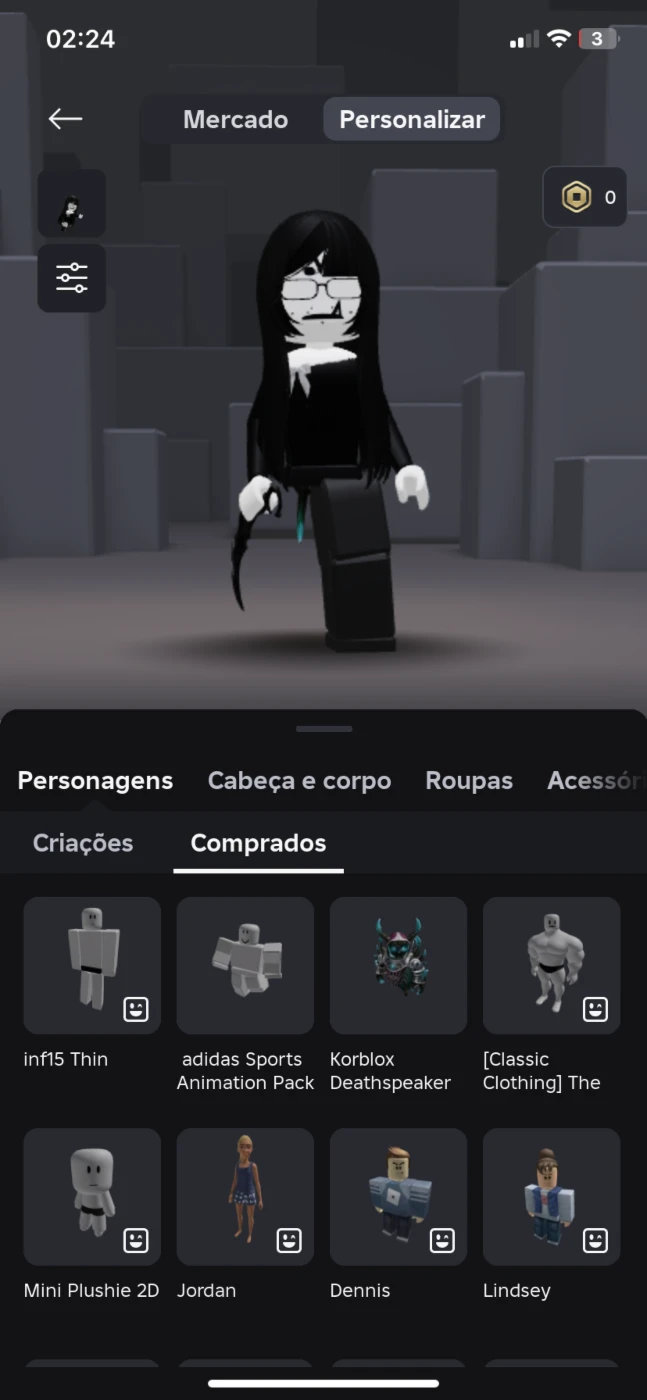Viewport: 647px width, 1400px height.
Task: Open the Cabeça e corpo category
Action: click(299, 781)
